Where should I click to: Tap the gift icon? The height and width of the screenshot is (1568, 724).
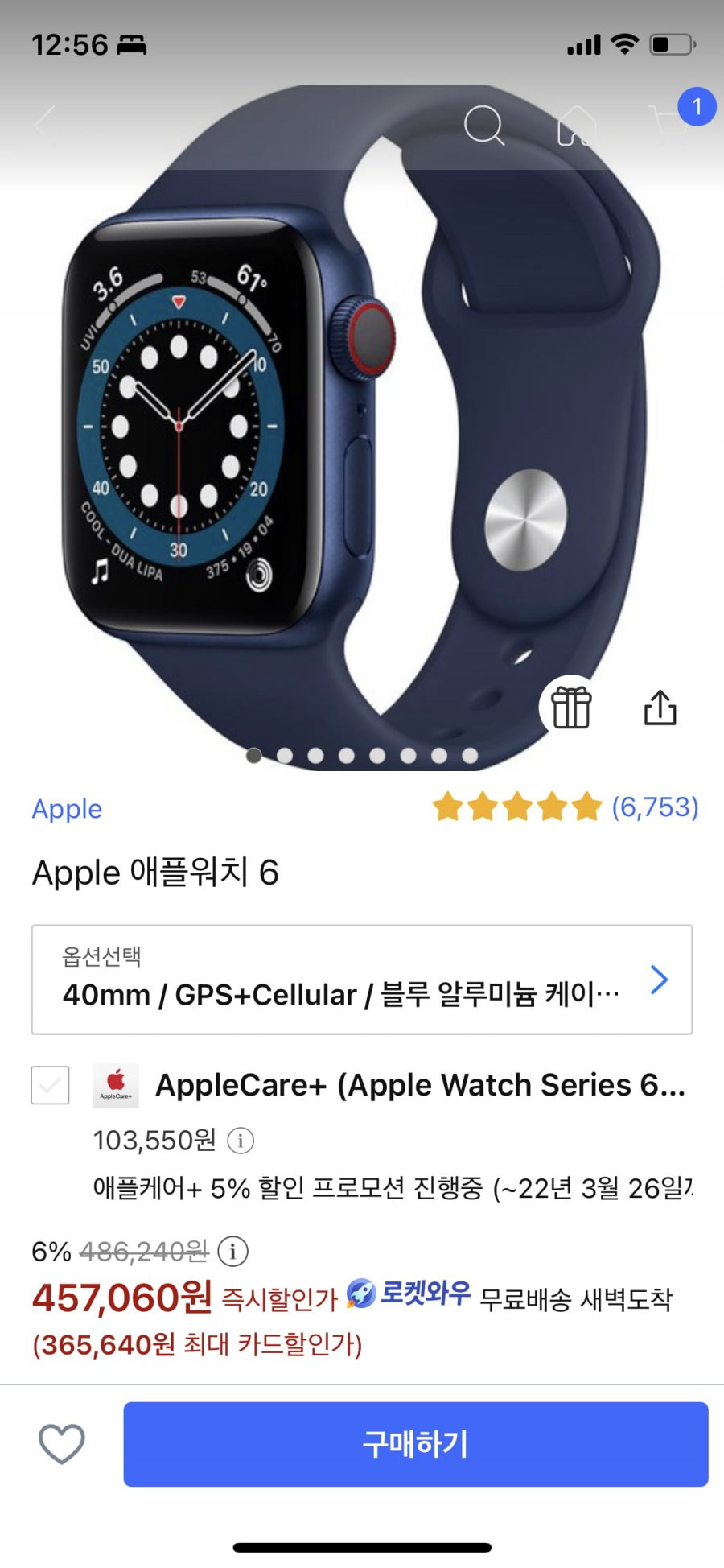571,708
